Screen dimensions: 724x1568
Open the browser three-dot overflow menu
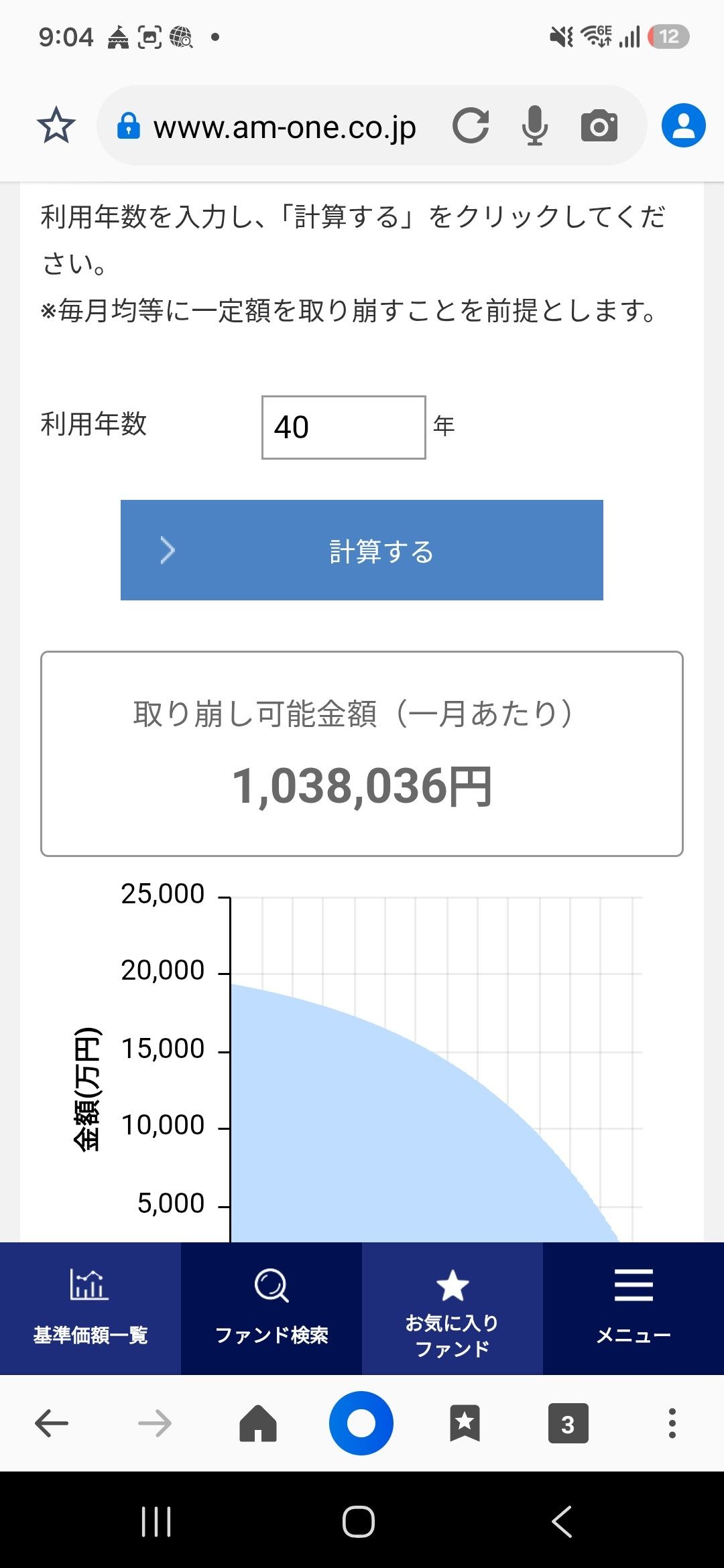click(672, 1423)
